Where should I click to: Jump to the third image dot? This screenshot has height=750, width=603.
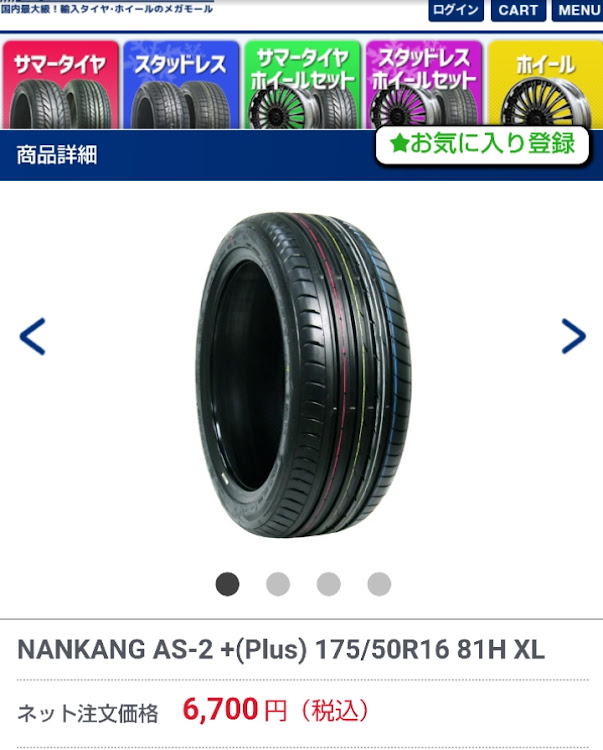click(x=328, y=584)
